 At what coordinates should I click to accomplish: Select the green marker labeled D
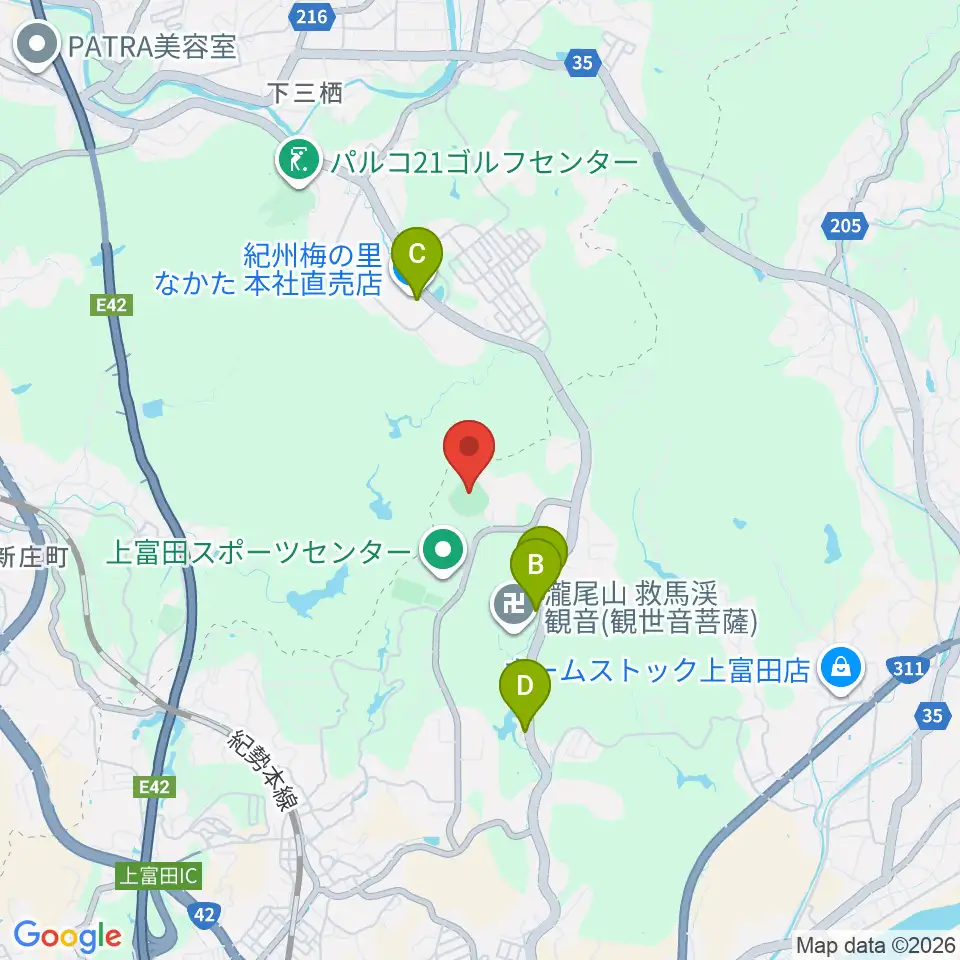525,695
